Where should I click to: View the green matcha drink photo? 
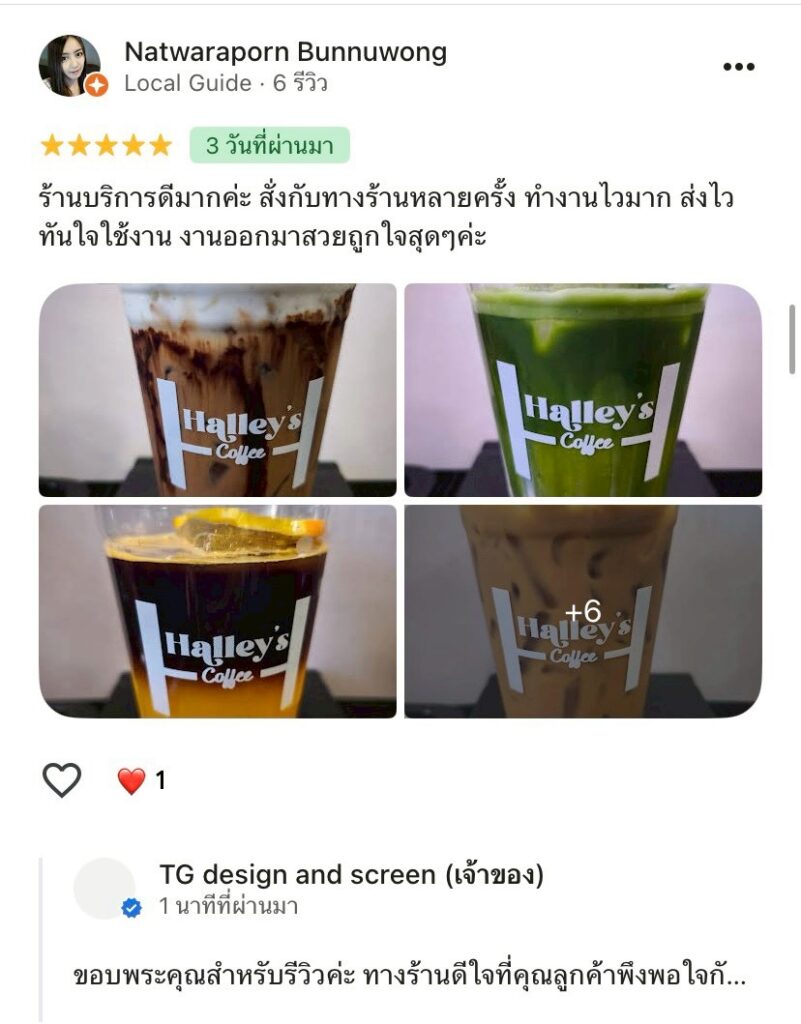(583, 390)
